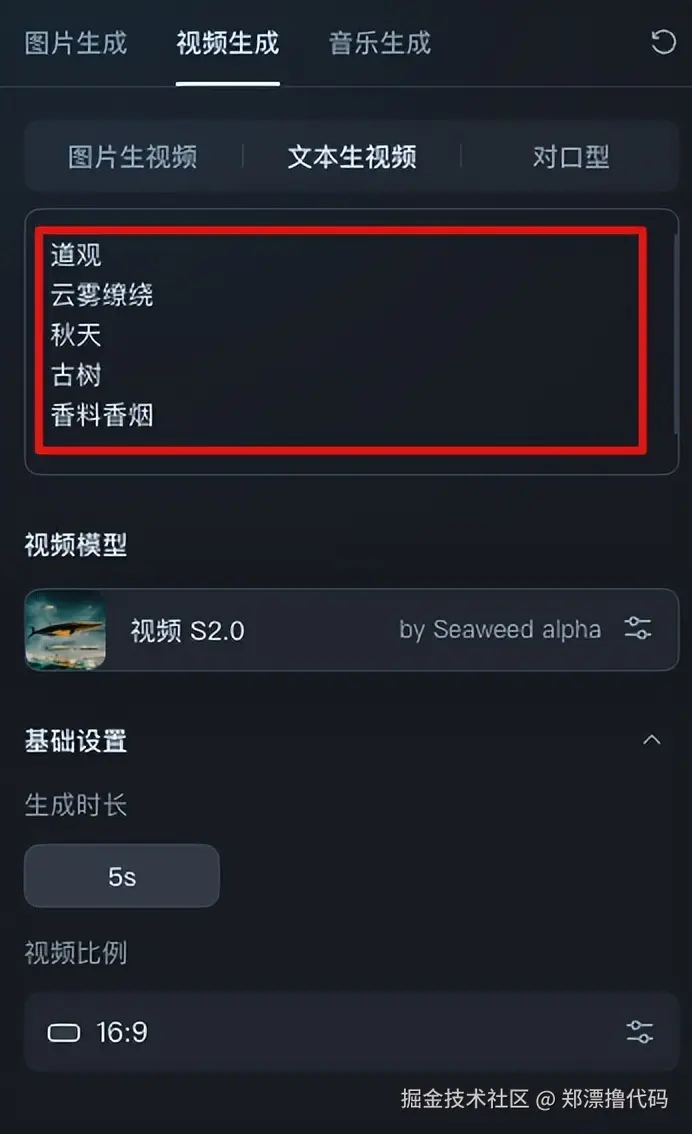Select the 音乐生成 tab
The height and width of the screenshot is (1134, 692).
point(379,43)
